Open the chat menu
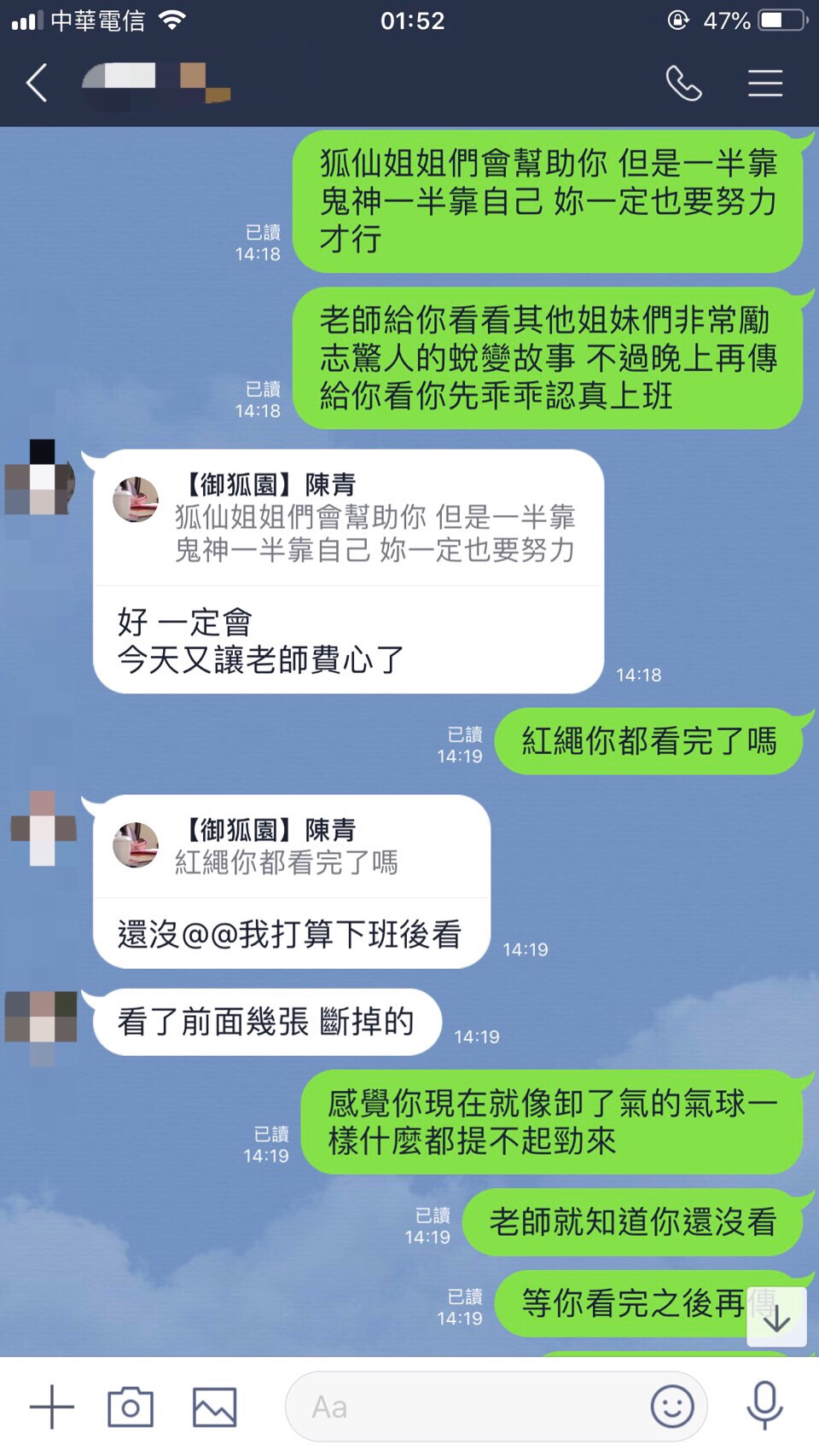Screen dimensions: 819x1456 (x=765, y=84)
